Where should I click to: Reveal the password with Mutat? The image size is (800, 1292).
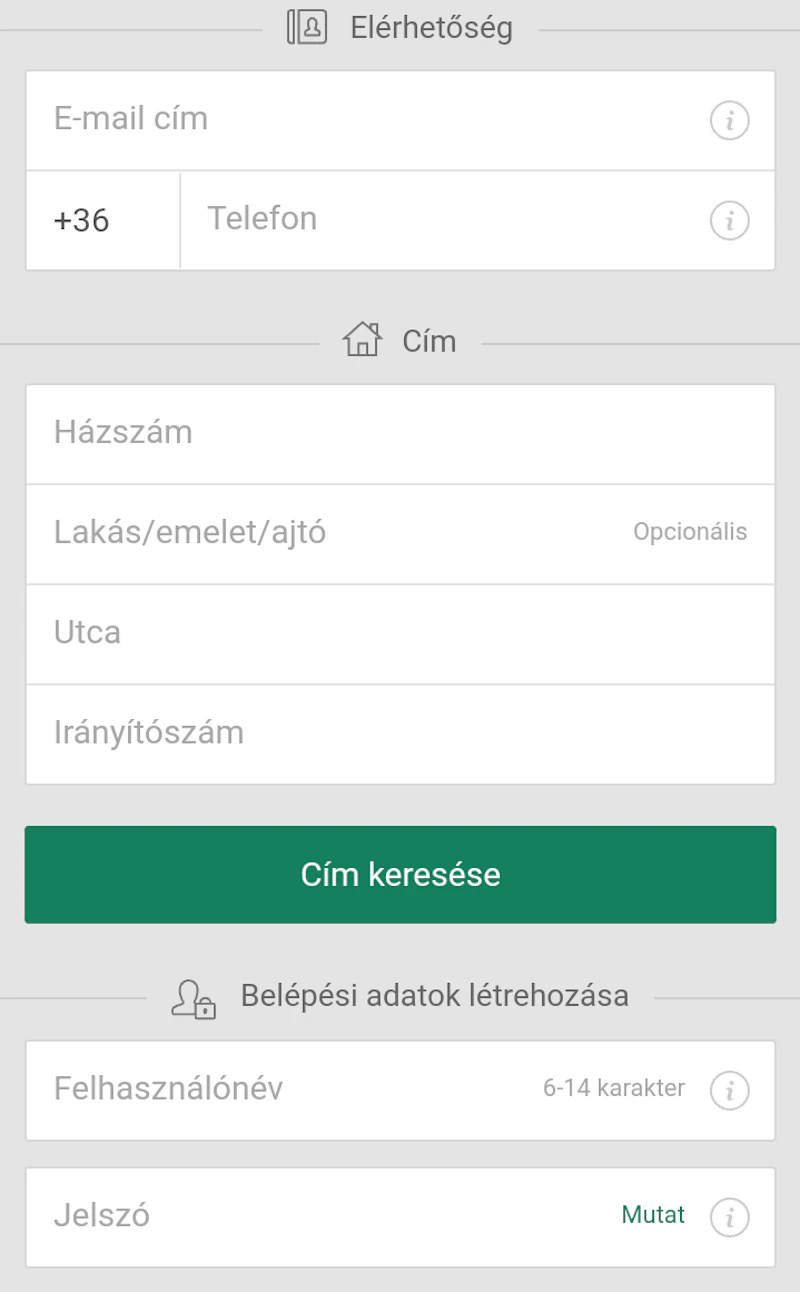pyautogui.click(x=653, y=1216)
